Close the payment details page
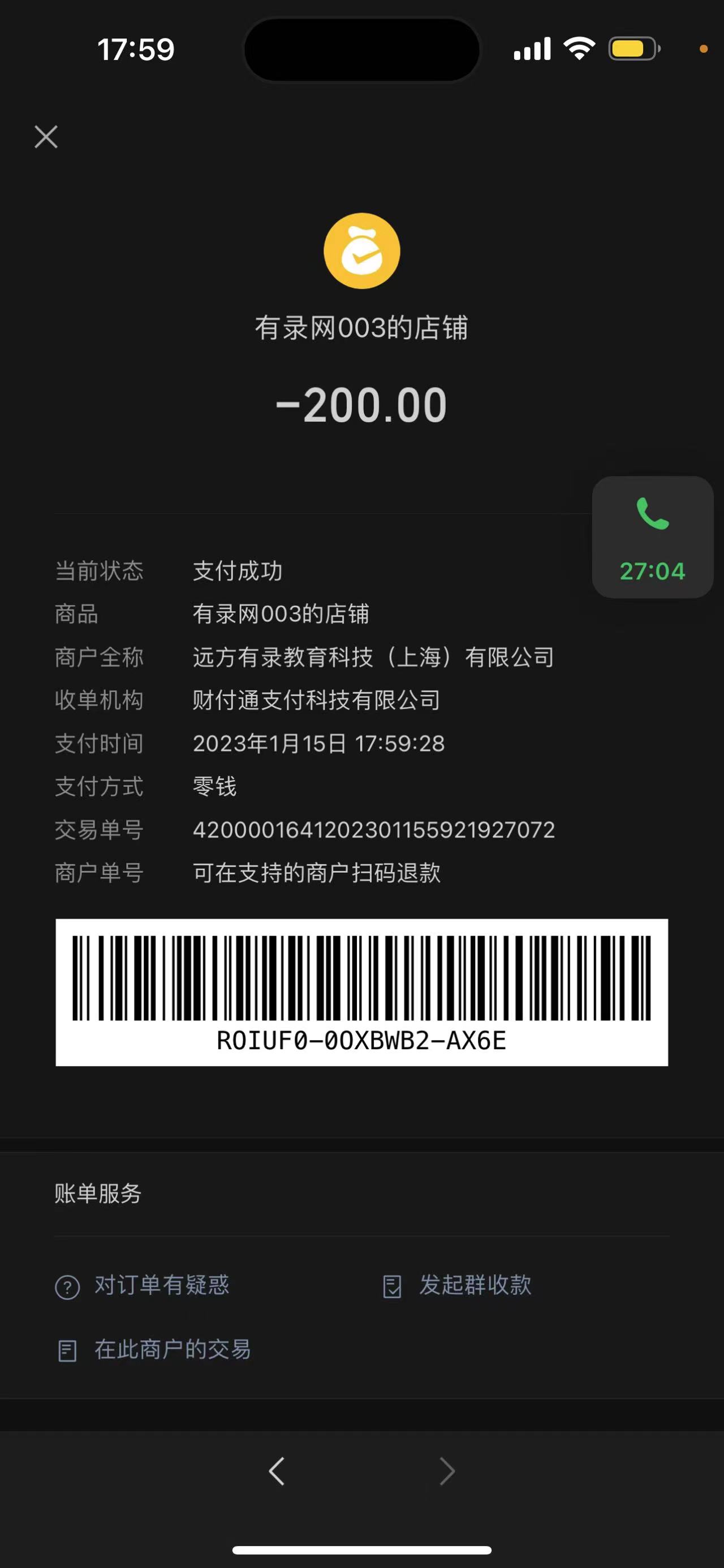 click(46, 137)
